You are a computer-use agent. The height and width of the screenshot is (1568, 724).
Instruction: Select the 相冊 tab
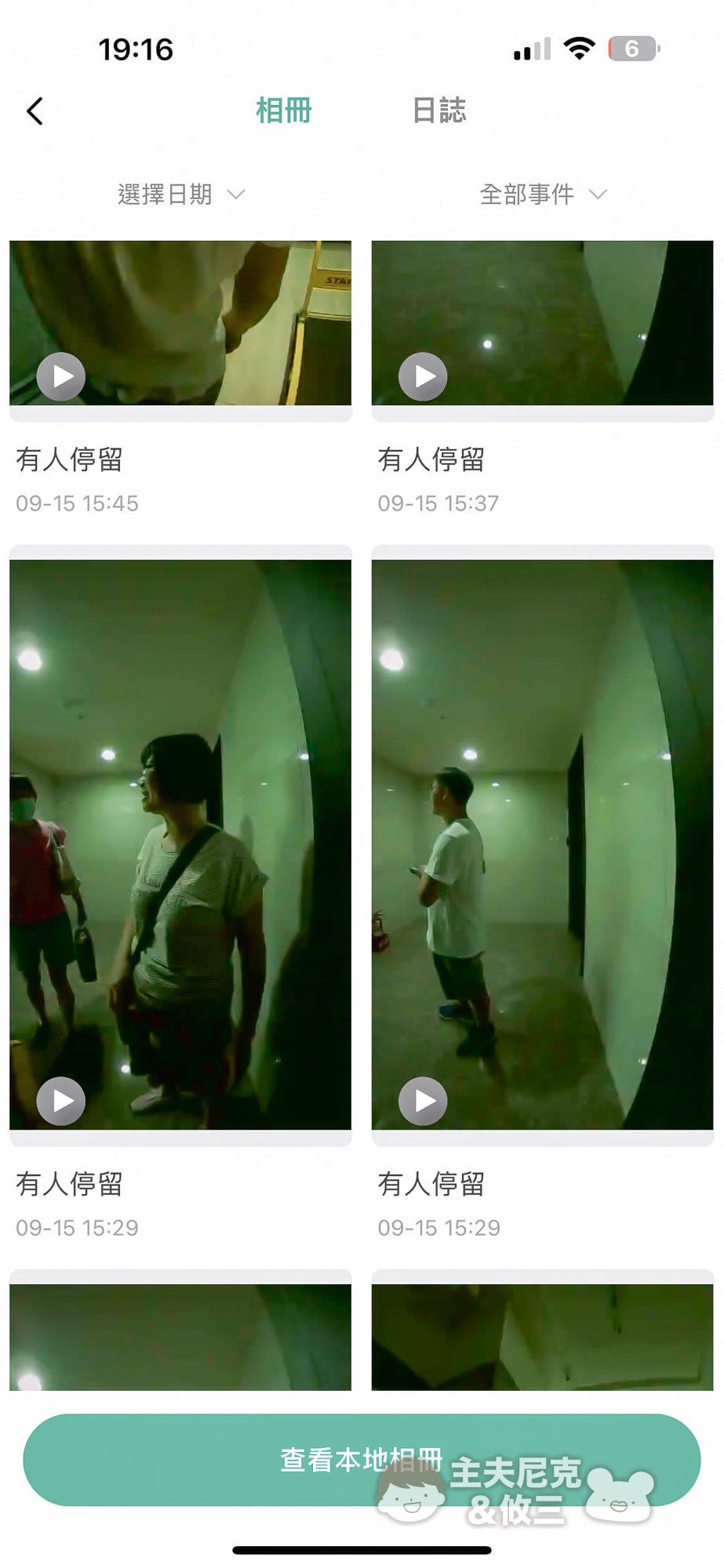coord(284,111)
